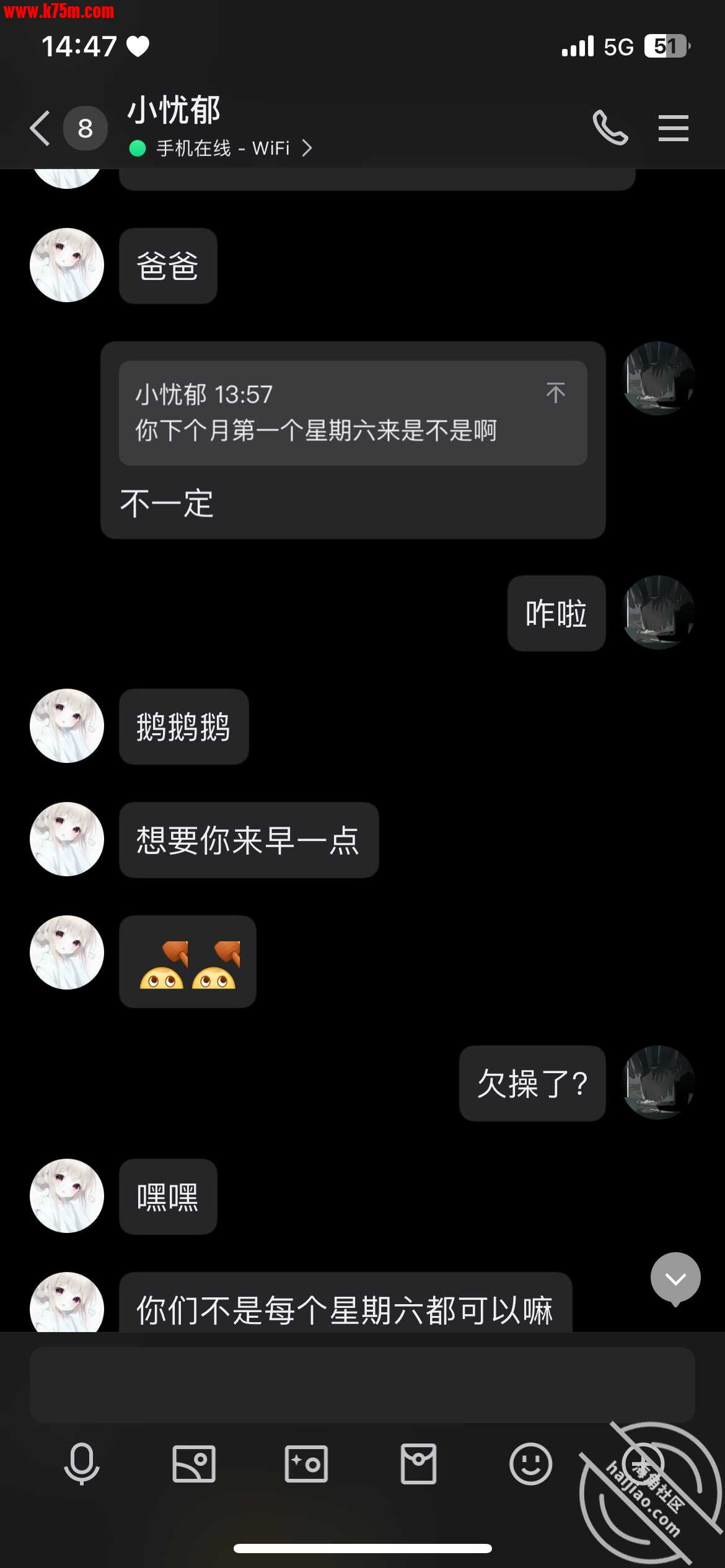The image size is (725, 1568).
Task: Jump to the quoted message from 13:57
Action: click(x=555, y=393)
